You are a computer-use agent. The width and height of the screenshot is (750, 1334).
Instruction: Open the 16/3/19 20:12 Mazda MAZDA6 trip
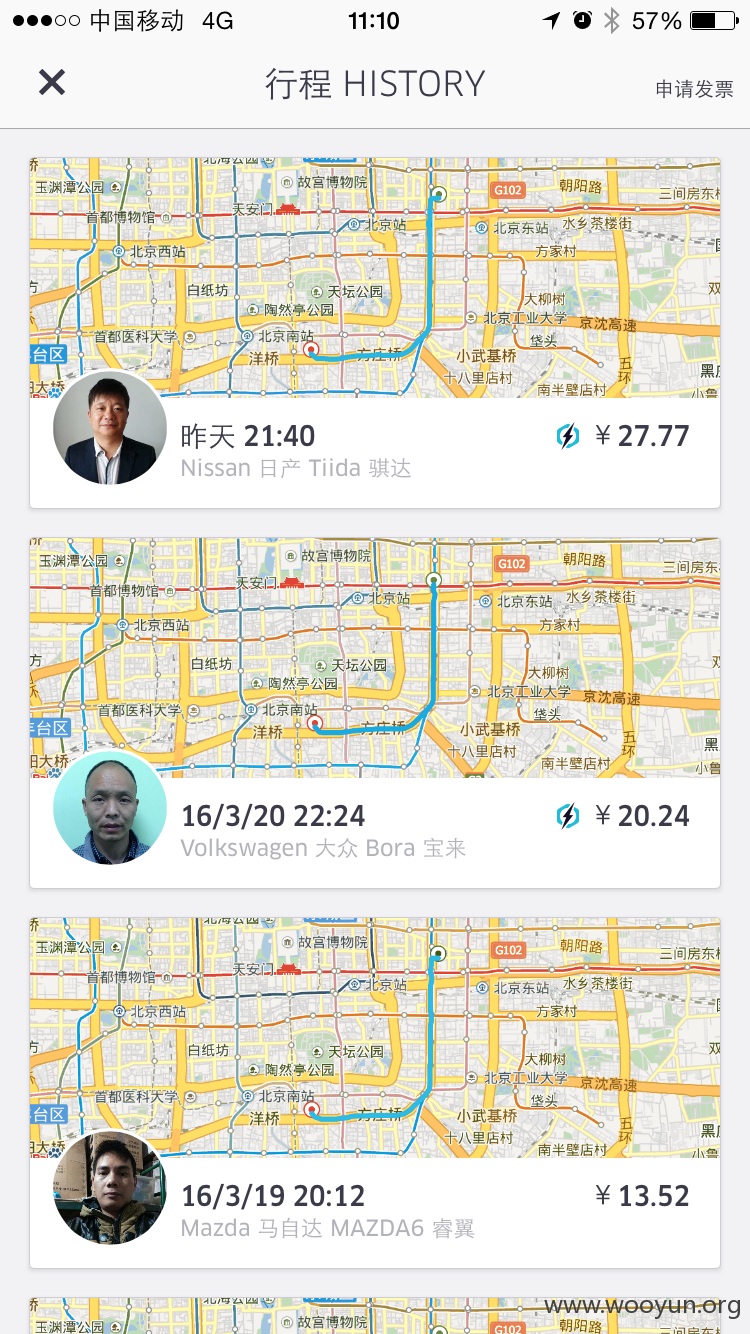coord(375,1093)
